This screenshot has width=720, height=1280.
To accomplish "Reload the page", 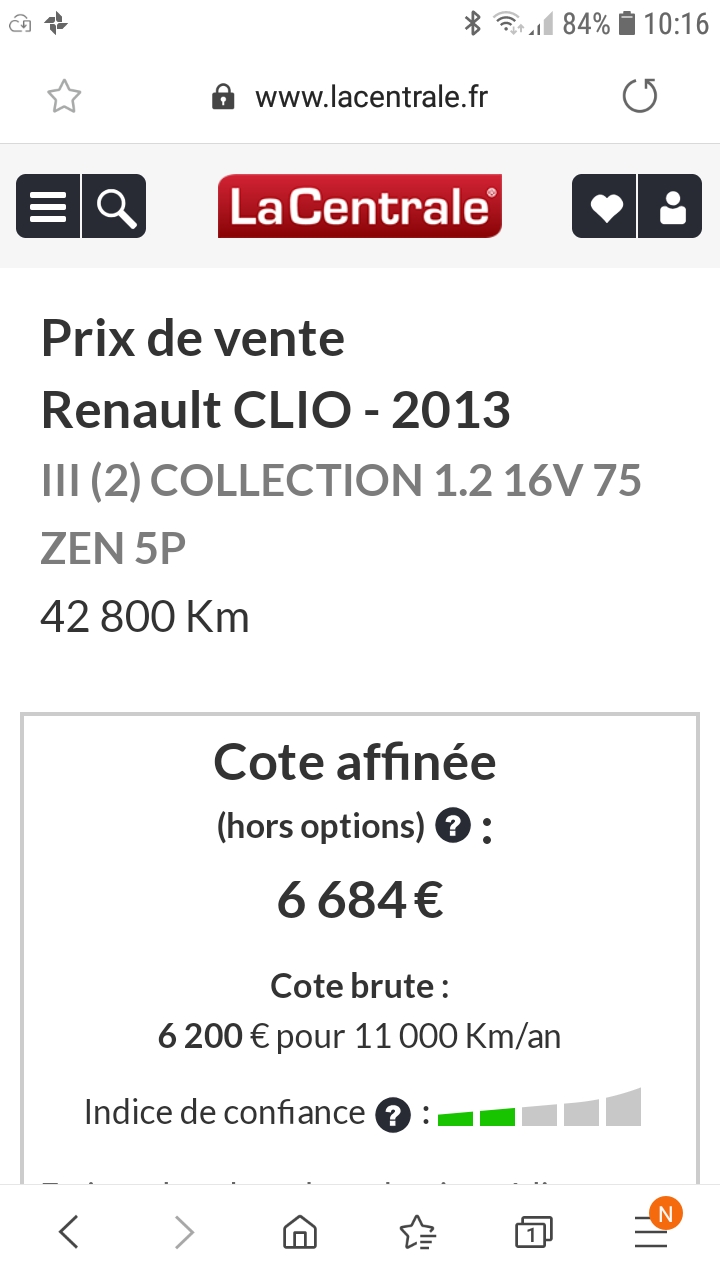I will pyautogui.click(x=640, y=96).
